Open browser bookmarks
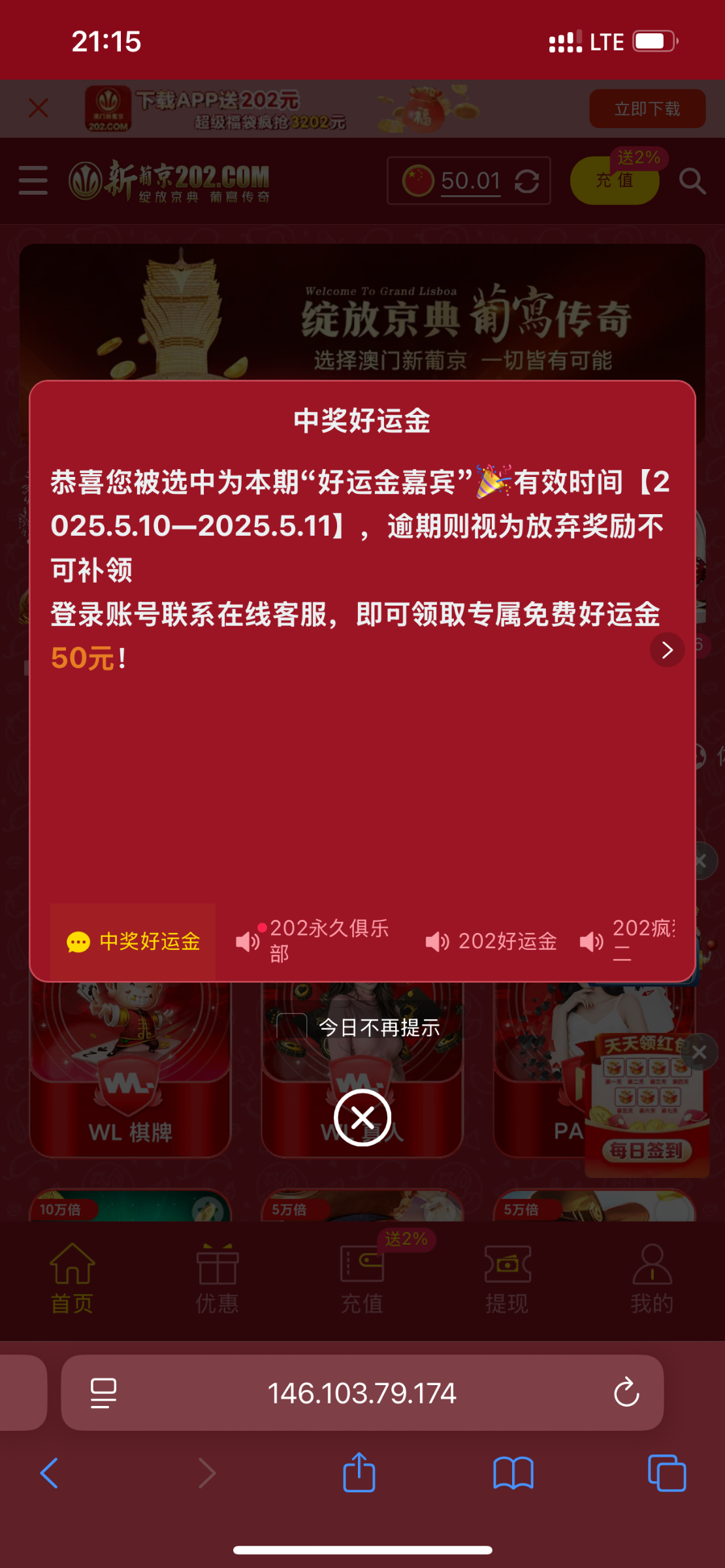Screen dimensions: 725x1568 (513, 1473)
